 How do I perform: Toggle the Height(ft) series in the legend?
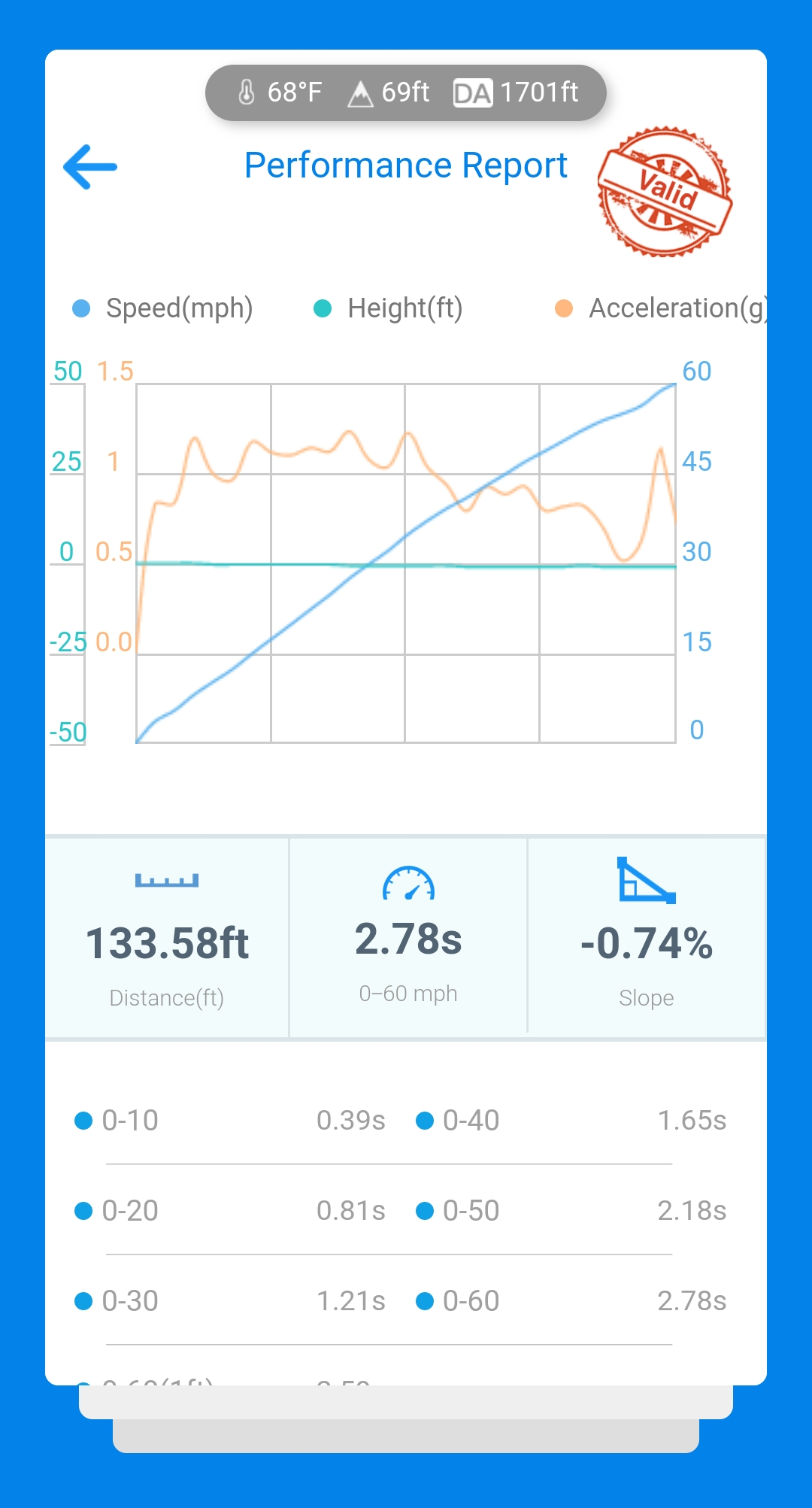(388, 308)
